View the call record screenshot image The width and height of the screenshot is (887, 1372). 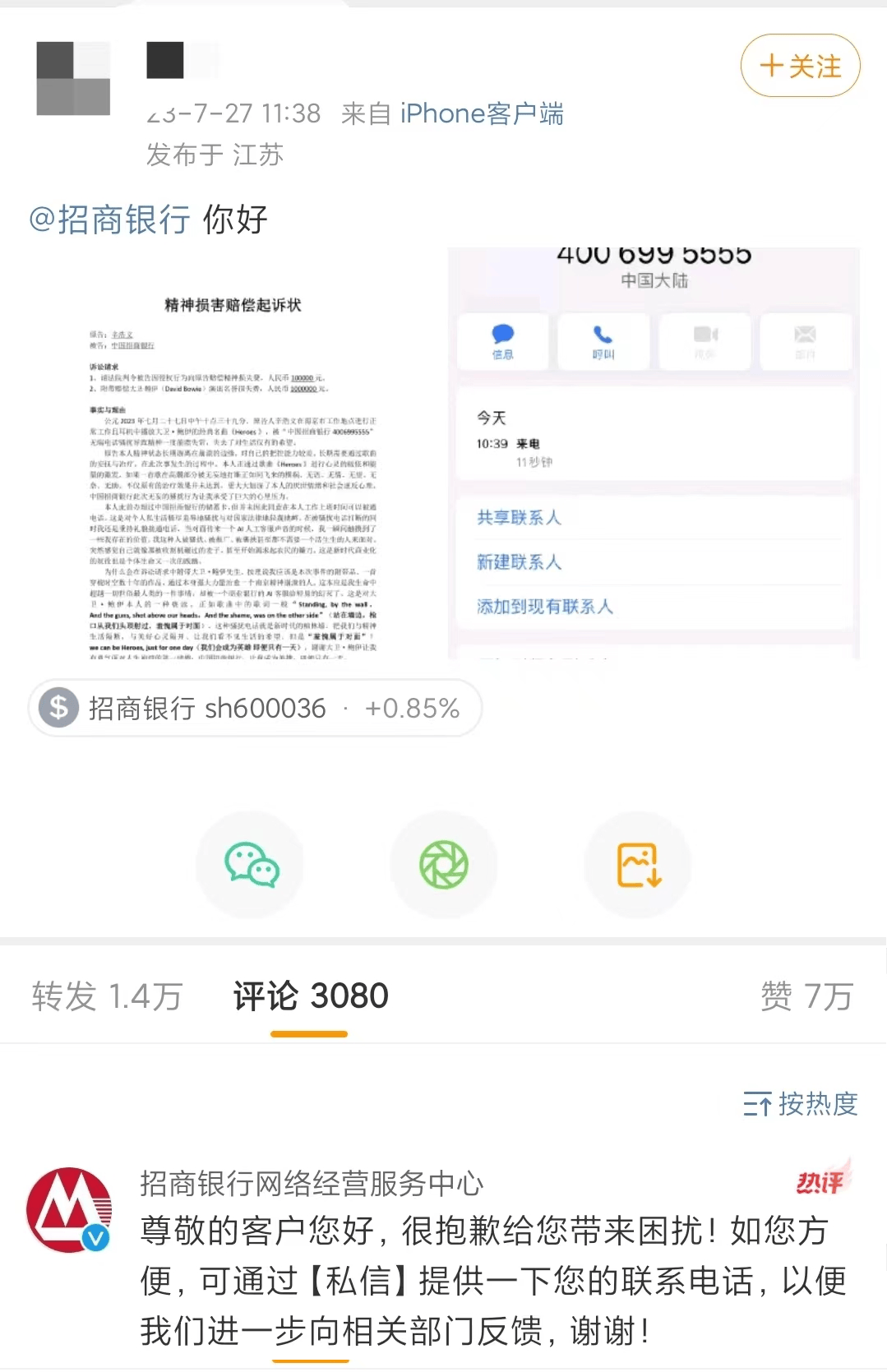pyautogui.click(x=654, y=454)
